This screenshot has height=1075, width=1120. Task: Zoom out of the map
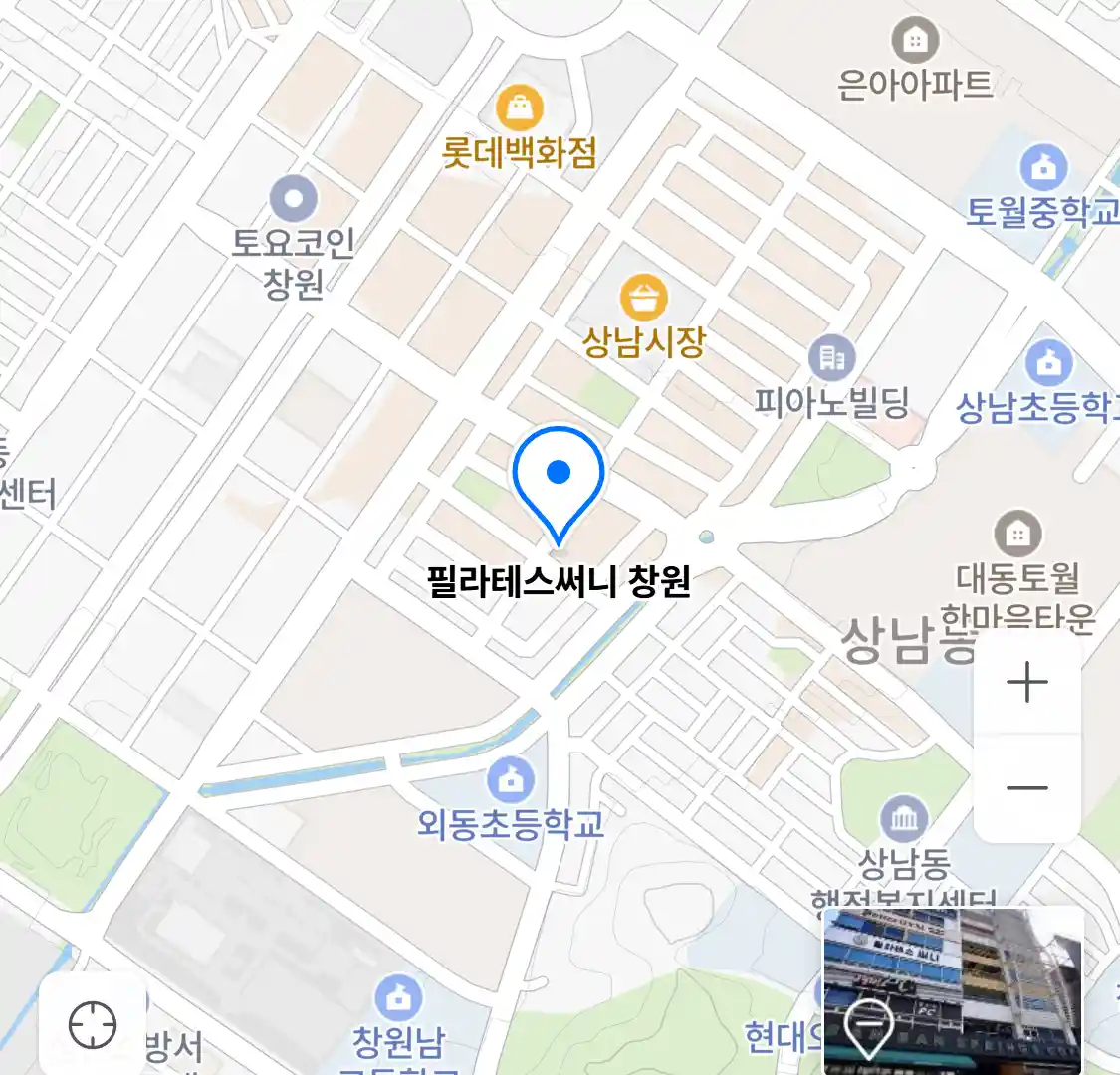(x=1027, y=788)
